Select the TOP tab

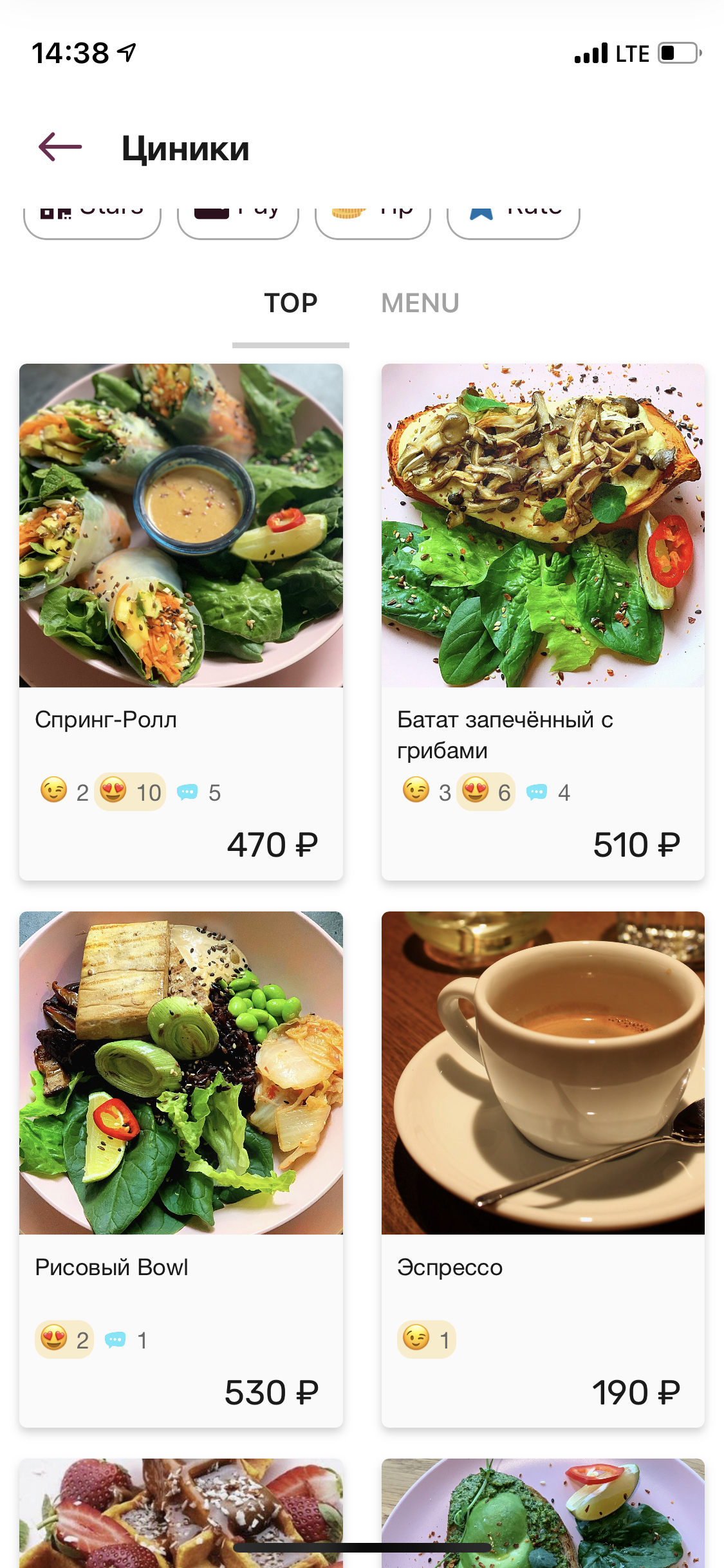coord(291,303)
